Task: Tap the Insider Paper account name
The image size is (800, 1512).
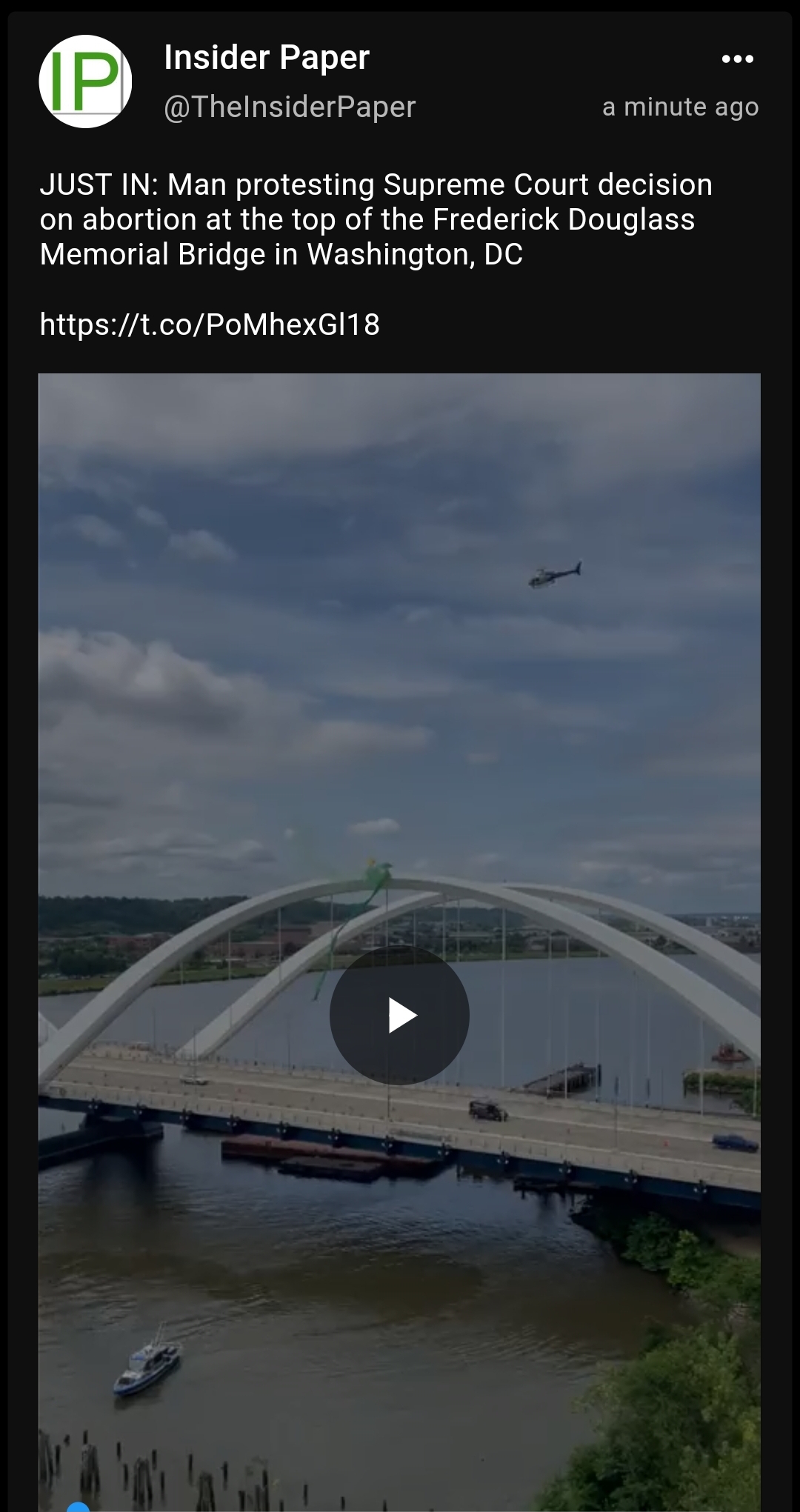Action: (x=267, y=58)
